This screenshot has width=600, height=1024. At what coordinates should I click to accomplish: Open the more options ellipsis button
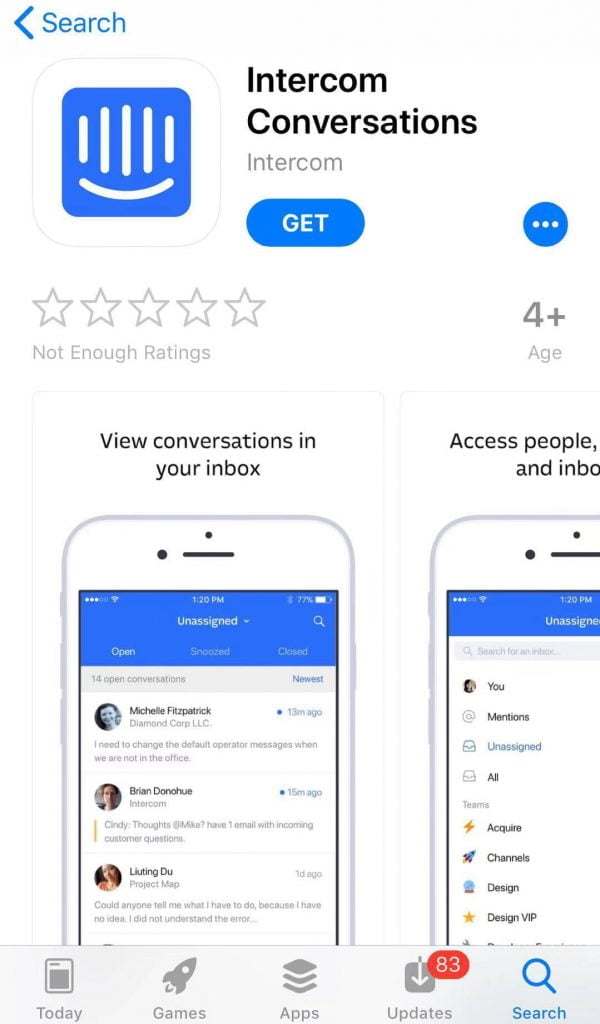545,224
